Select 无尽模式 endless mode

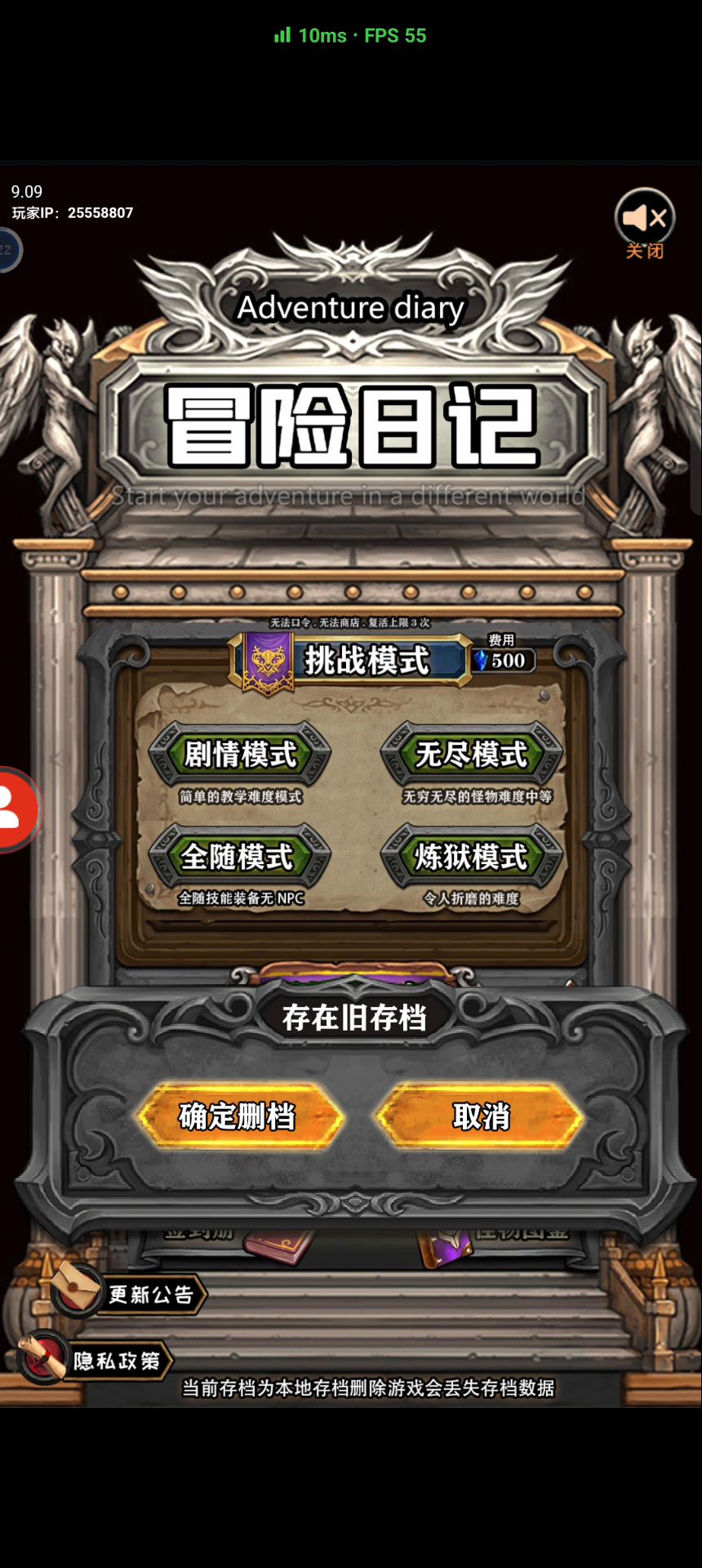click(x=472, y=755)
